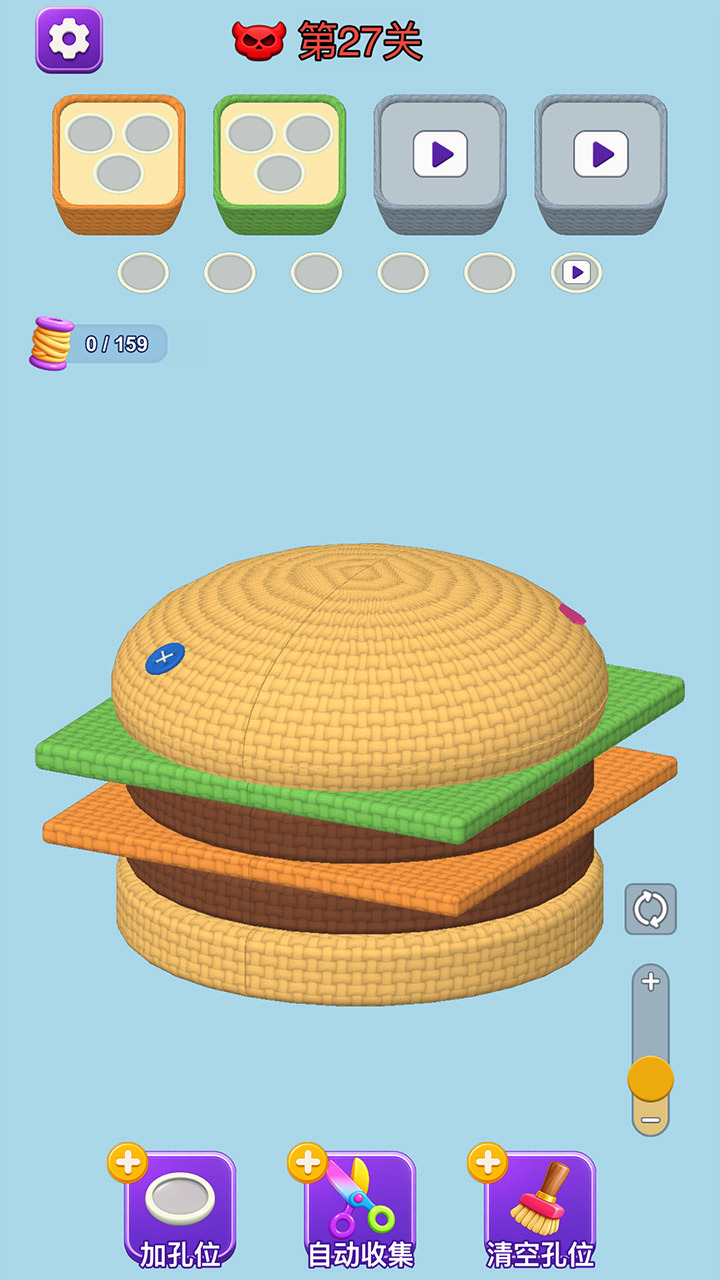Unlock the third gray basket via video
Viewport: 720px width, 1280px height.
(440, 154)
